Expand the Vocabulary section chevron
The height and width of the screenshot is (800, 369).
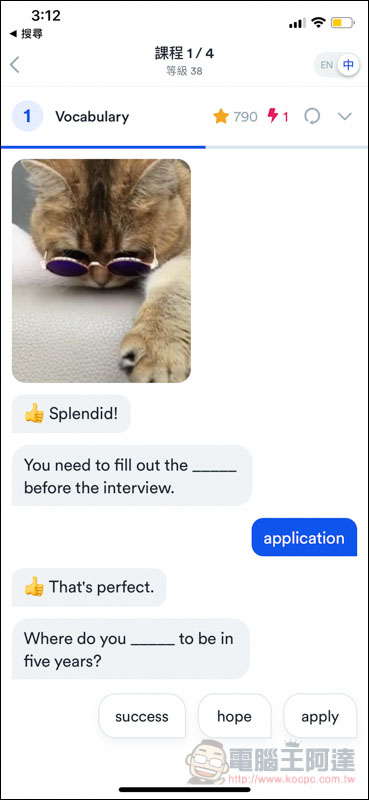point(345,116)
